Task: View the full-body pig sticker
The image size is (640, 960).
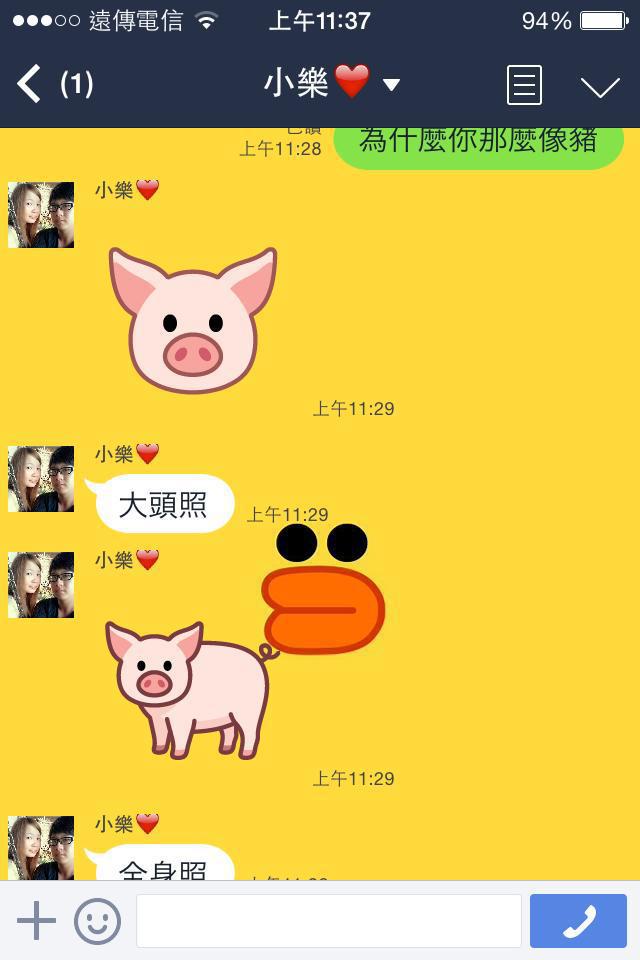Action: [x=190, y=688]
